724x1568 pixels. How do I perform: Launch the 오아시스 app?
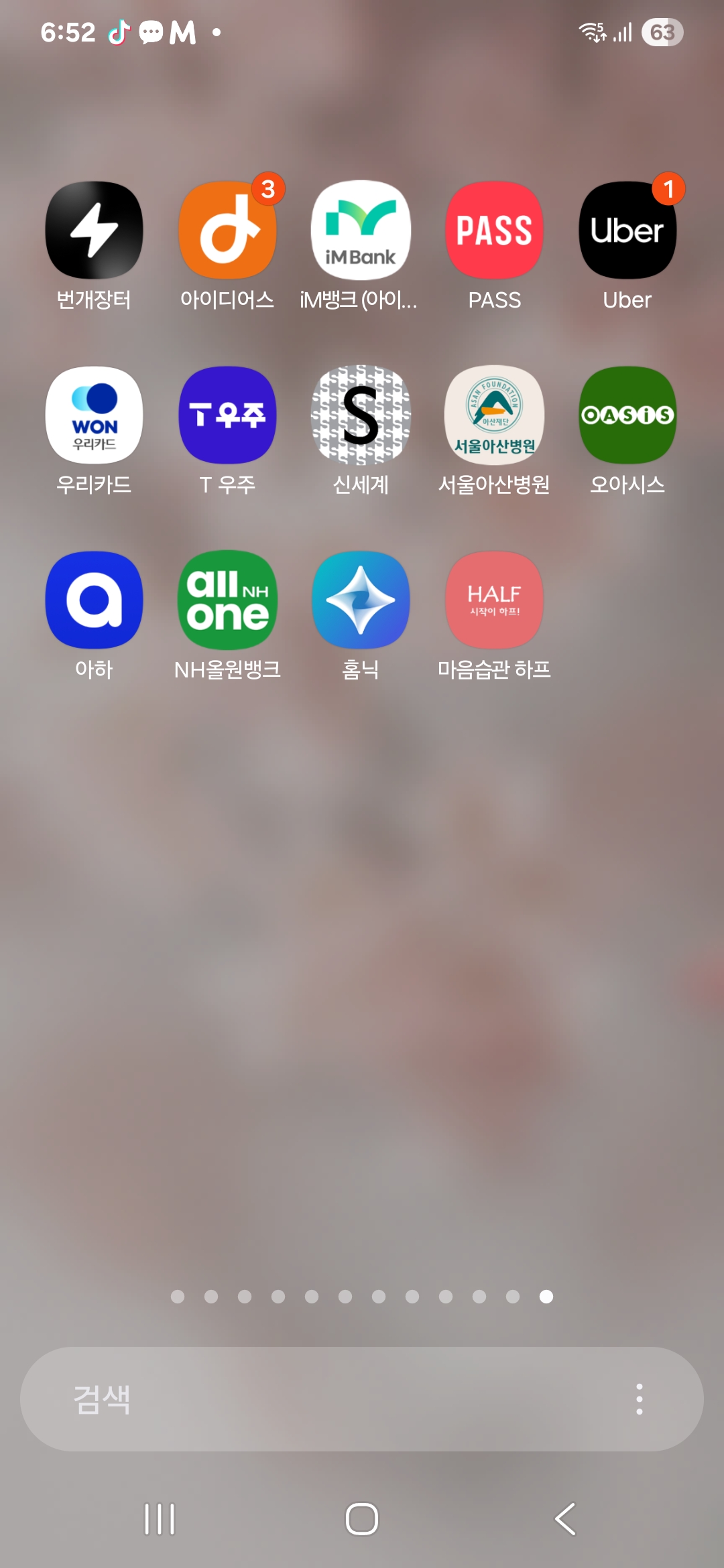pos(627,415)
